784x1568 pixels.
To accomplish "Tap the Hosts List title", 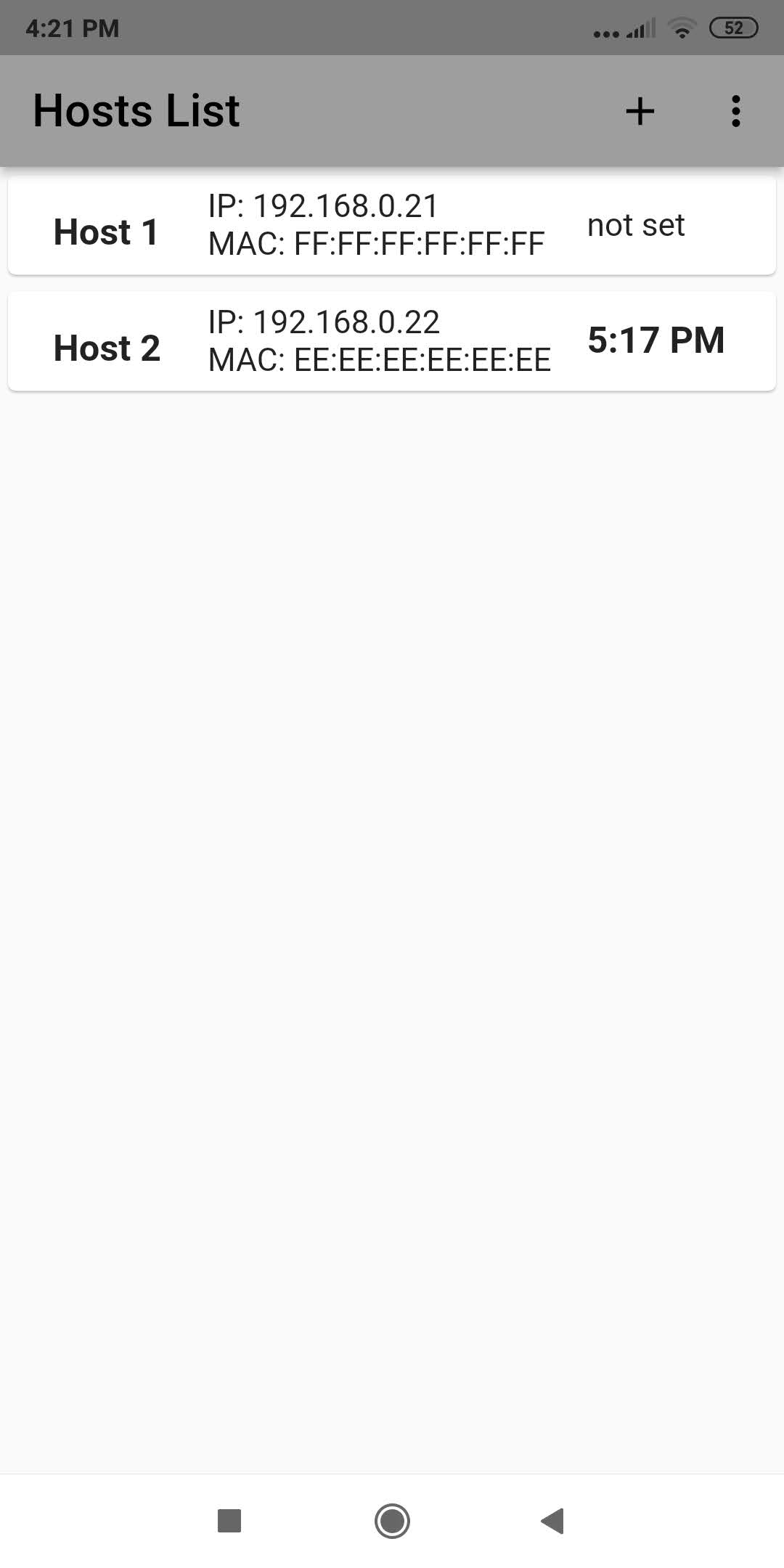I will coord(136,110).
